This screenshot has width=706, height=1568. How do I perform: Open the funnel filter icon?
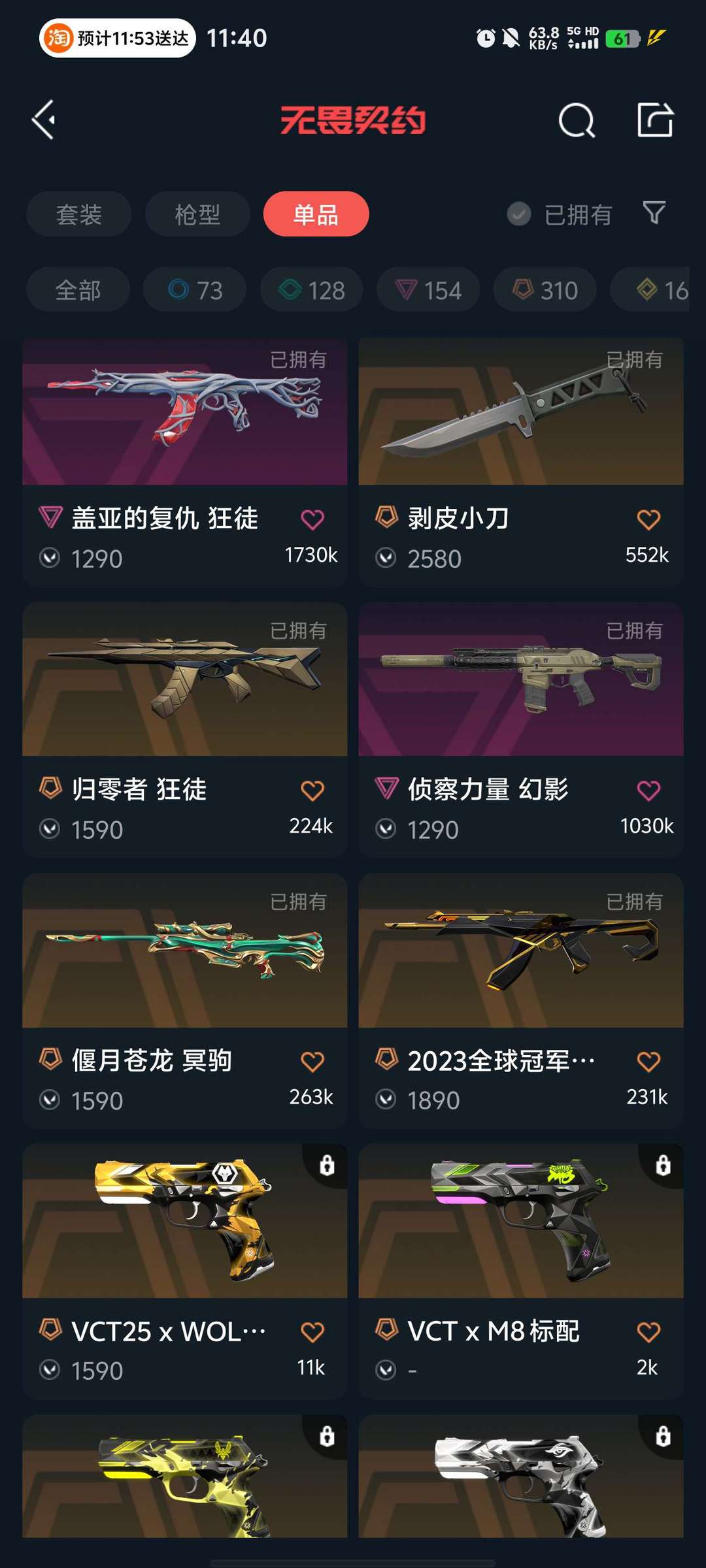(x=654, y=212)
